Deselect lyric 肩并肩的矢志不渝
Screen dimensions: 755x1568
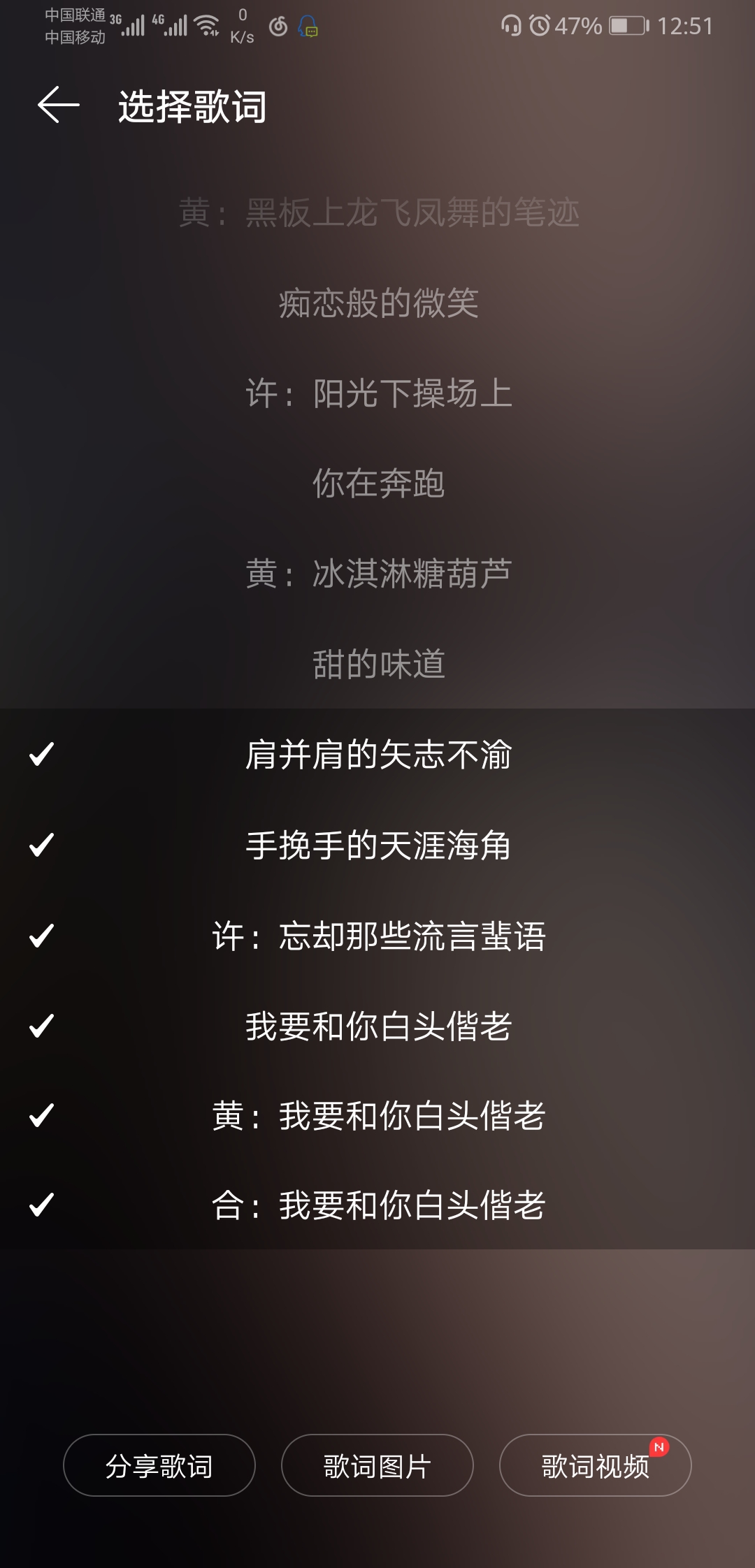tap(377, 755)
